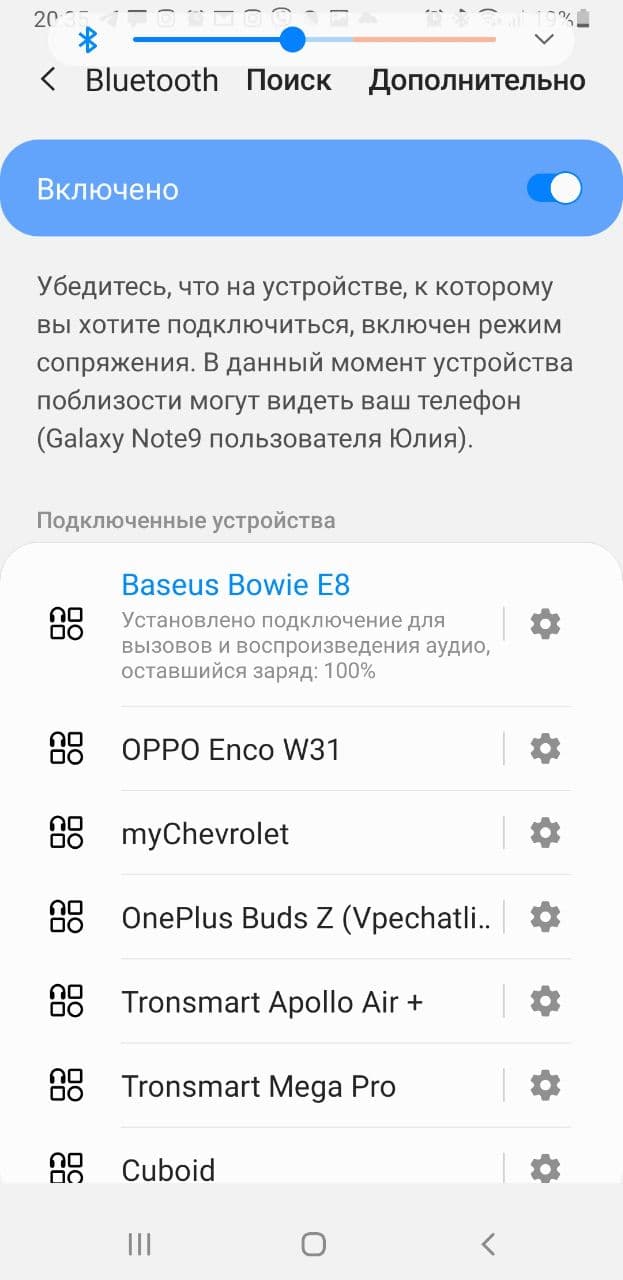Tap the Bluetooth volume slider

click(314, 39)
